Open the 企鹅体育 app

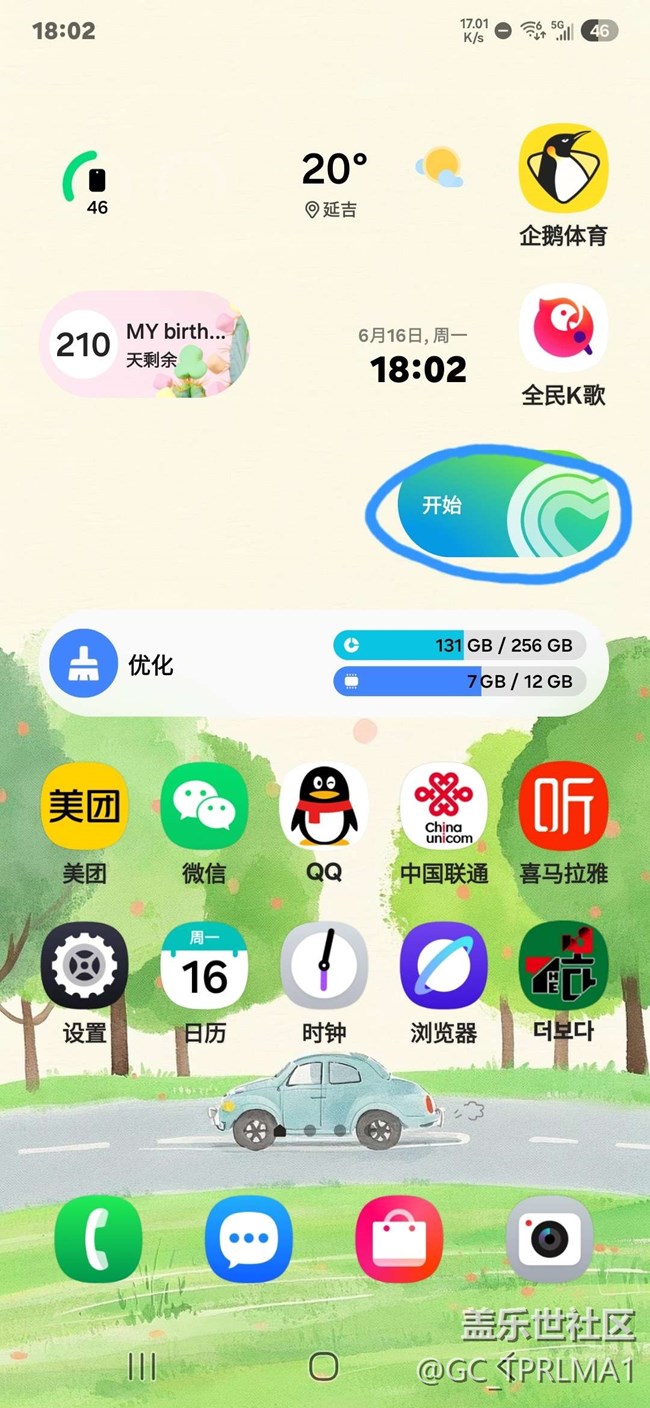(563, 169)
